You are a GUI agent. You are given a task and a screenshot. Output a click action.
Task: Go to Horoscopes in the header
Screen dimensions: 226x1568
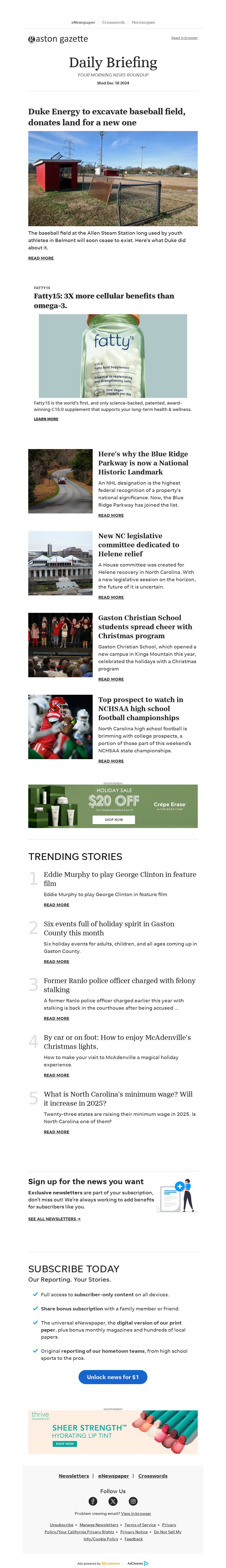point(143,23)
